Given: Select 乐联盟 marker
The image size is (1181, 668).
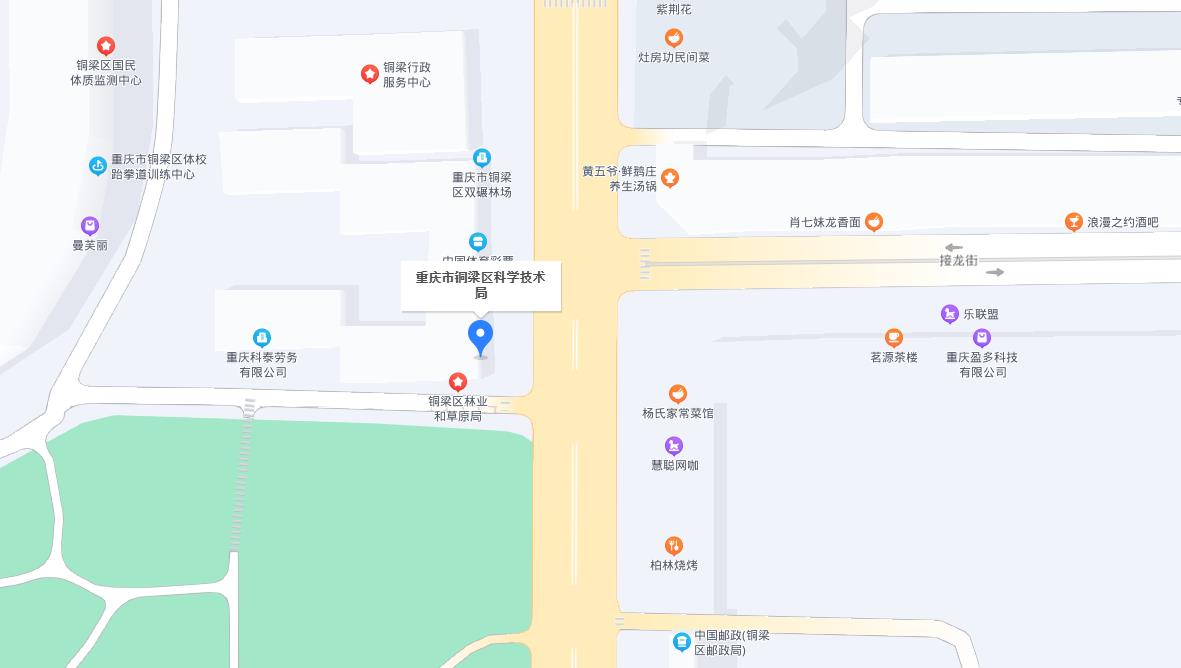Looking at the screenshot, I should (950, 314).
